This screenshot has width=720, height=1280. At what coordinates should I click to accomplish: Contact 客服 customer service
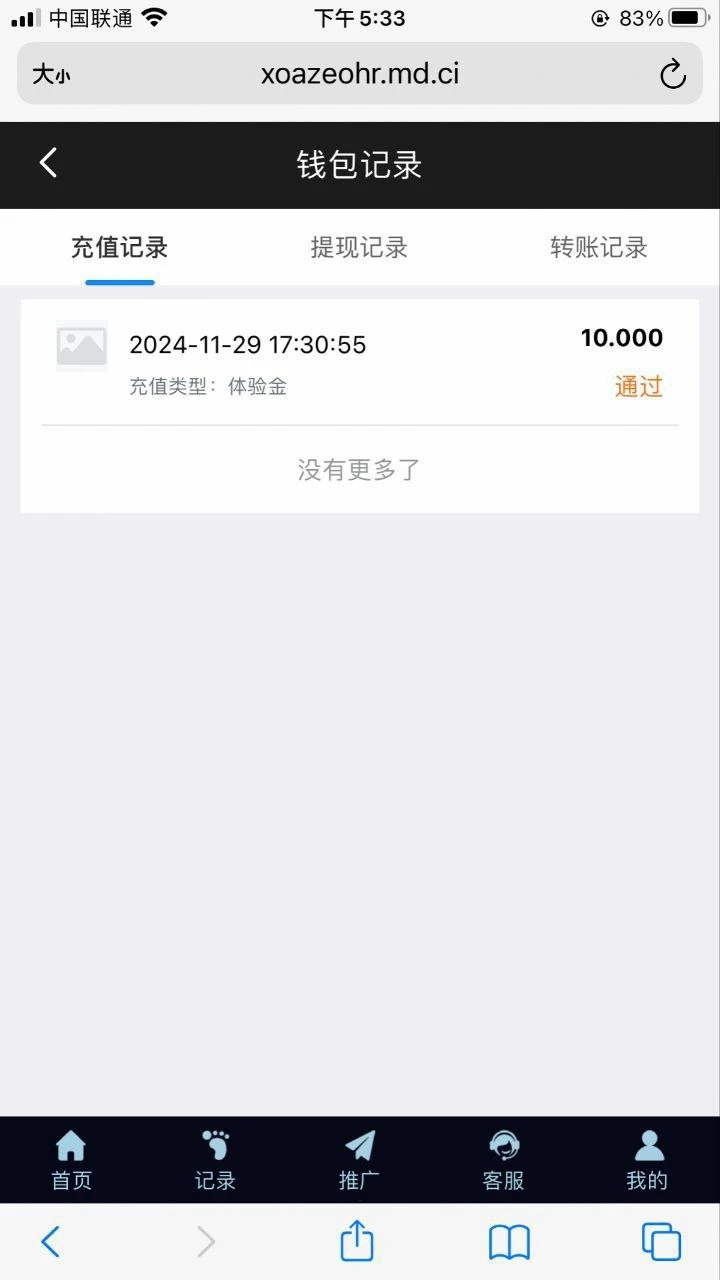[x=503, y=1161]
